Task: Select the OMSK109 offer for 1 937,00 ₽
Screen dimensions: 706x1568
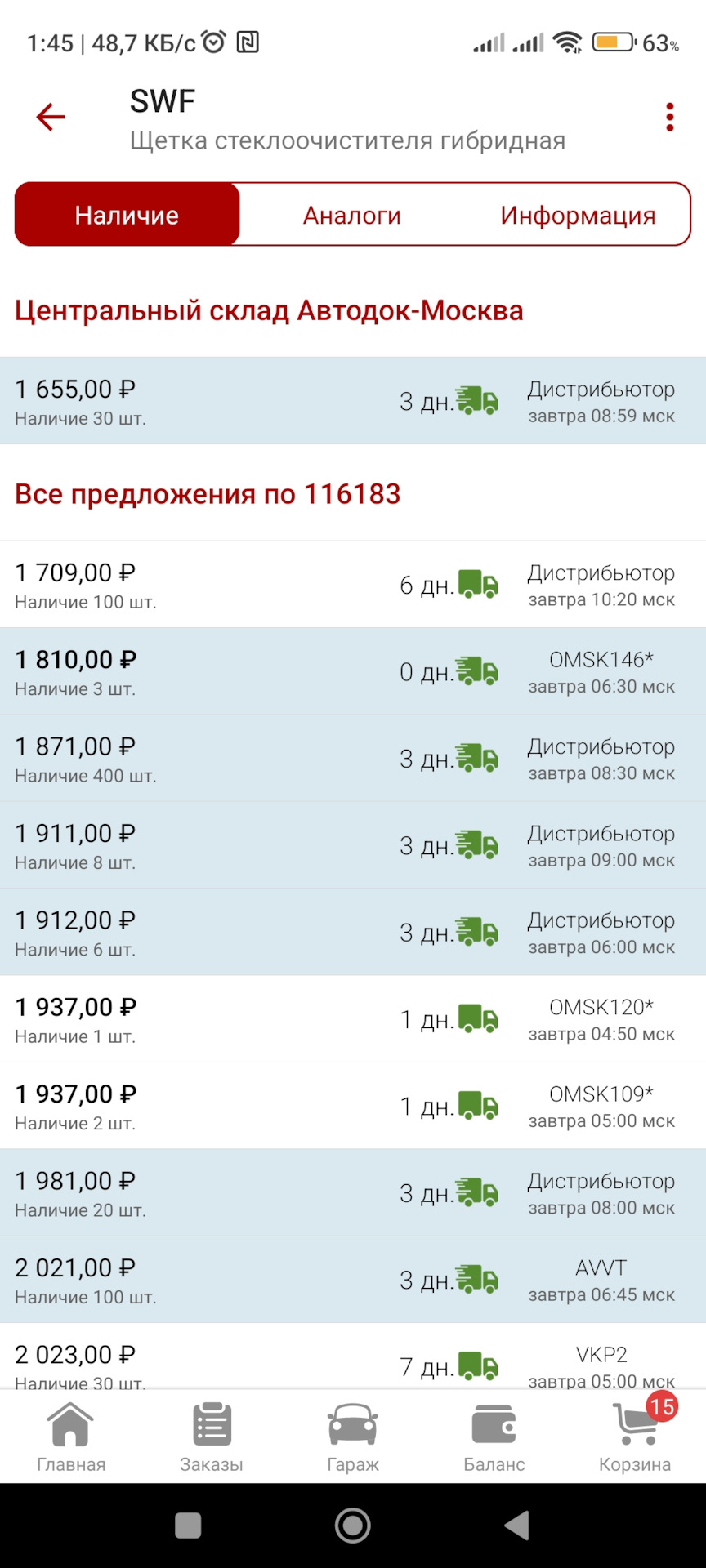Action: (353, 1106)
